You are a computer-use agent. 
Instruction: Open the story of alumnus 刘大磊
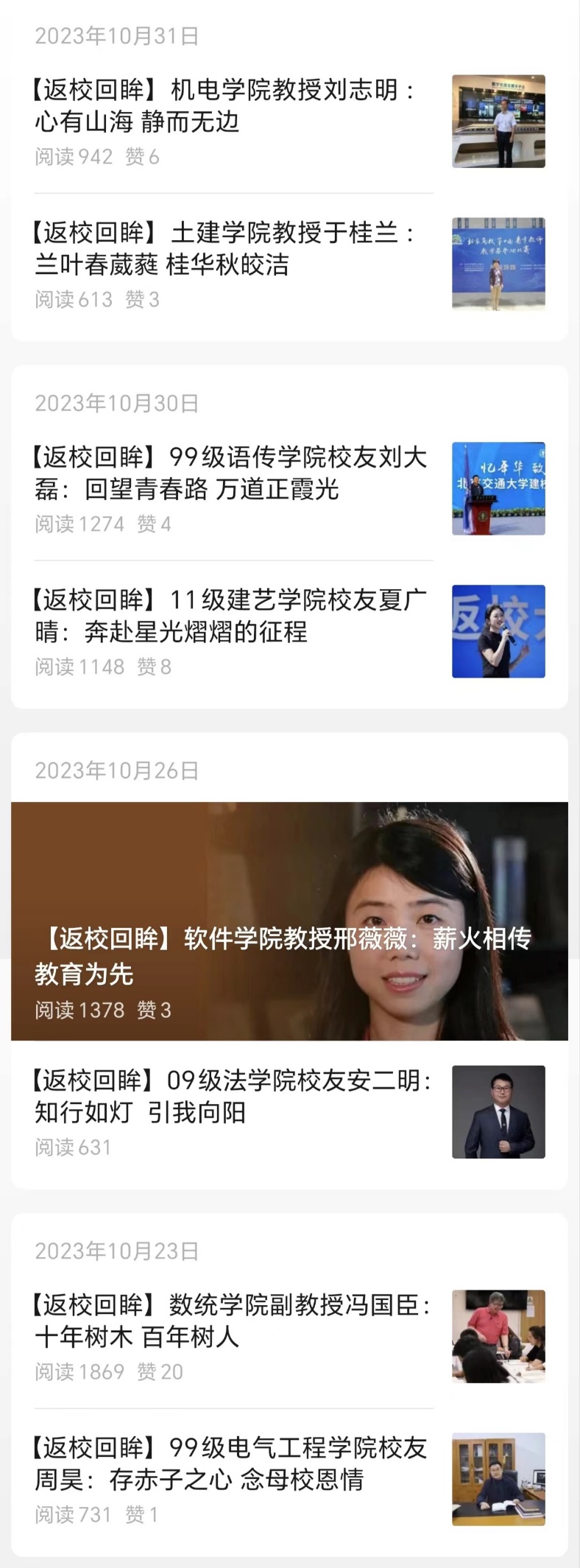230,473
